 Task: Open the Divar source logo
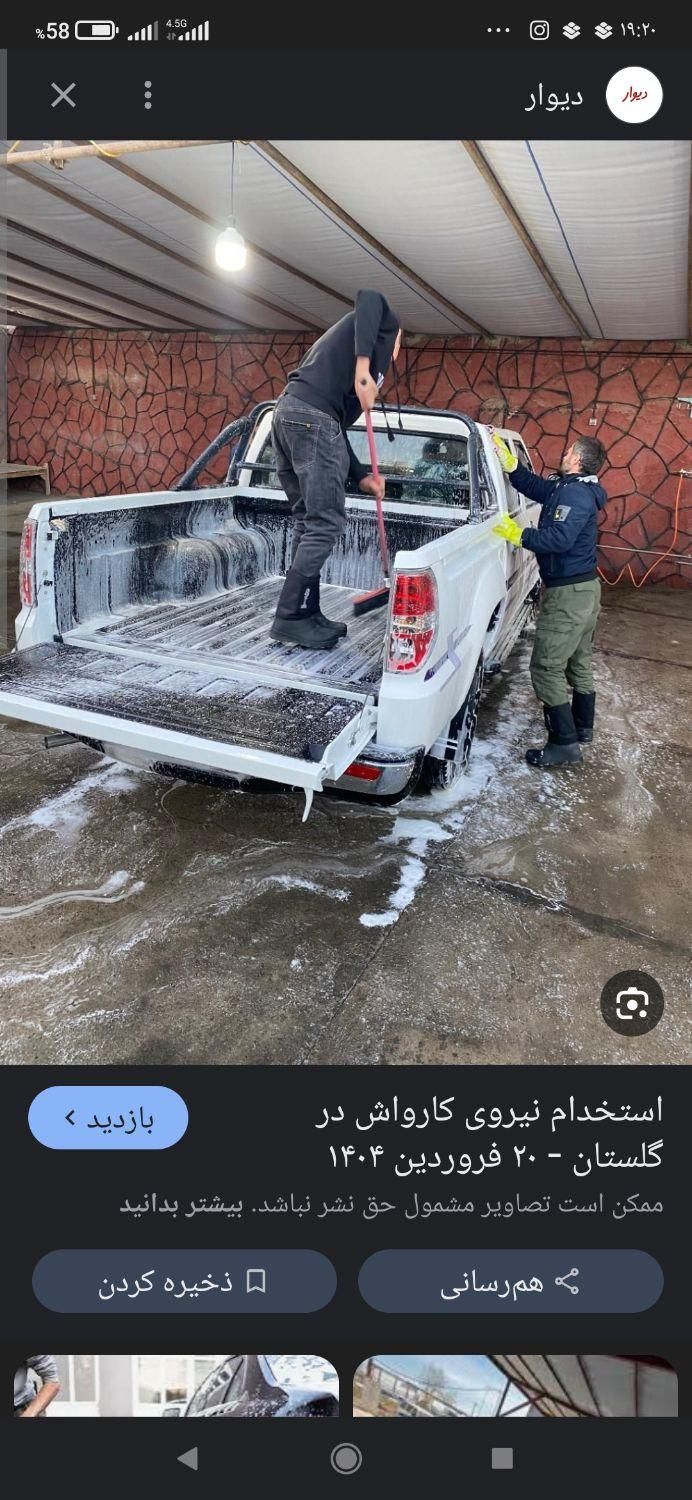pos(634,95)
